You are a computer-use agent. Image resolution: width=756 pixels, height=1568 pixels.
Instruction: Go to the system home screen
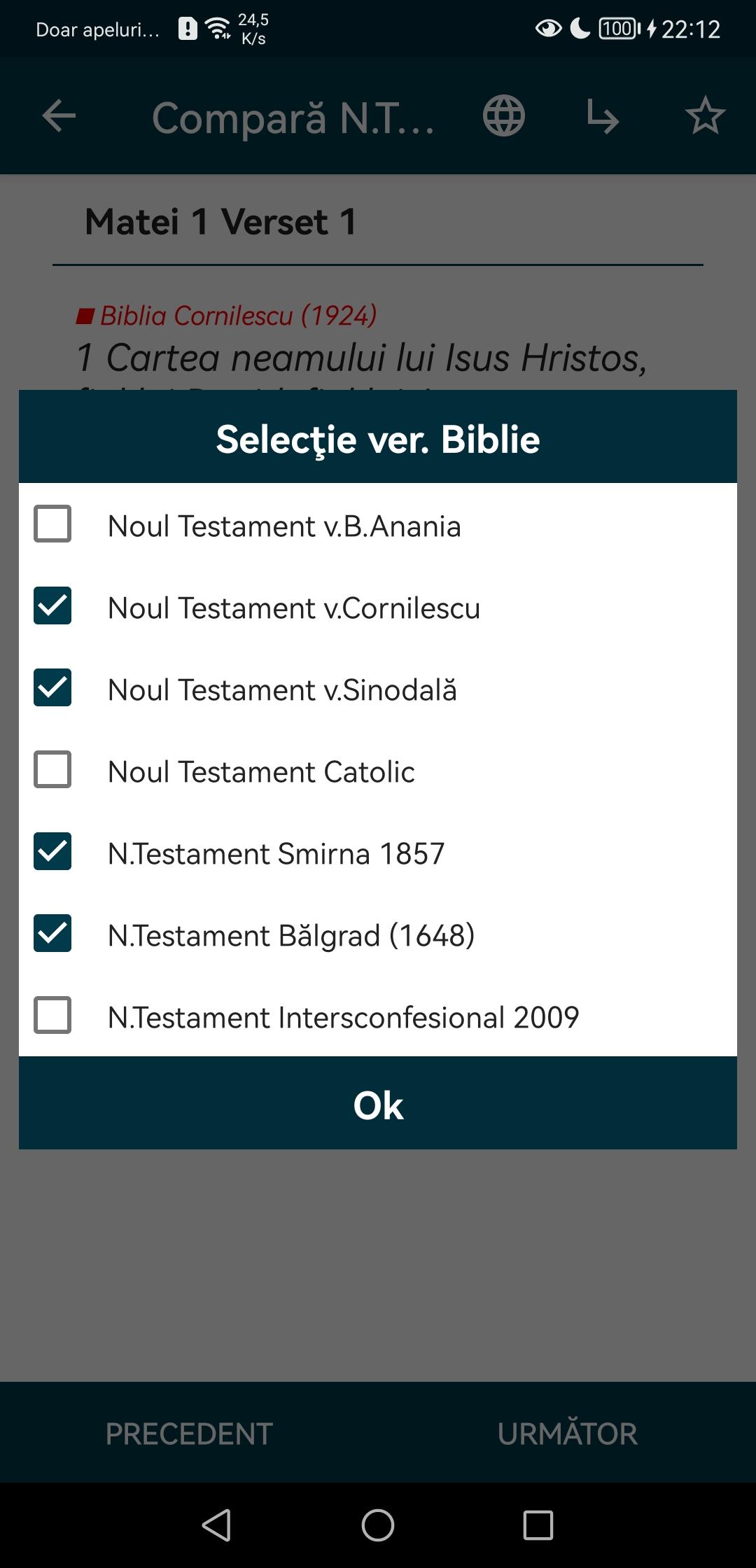pos(378,1525)
